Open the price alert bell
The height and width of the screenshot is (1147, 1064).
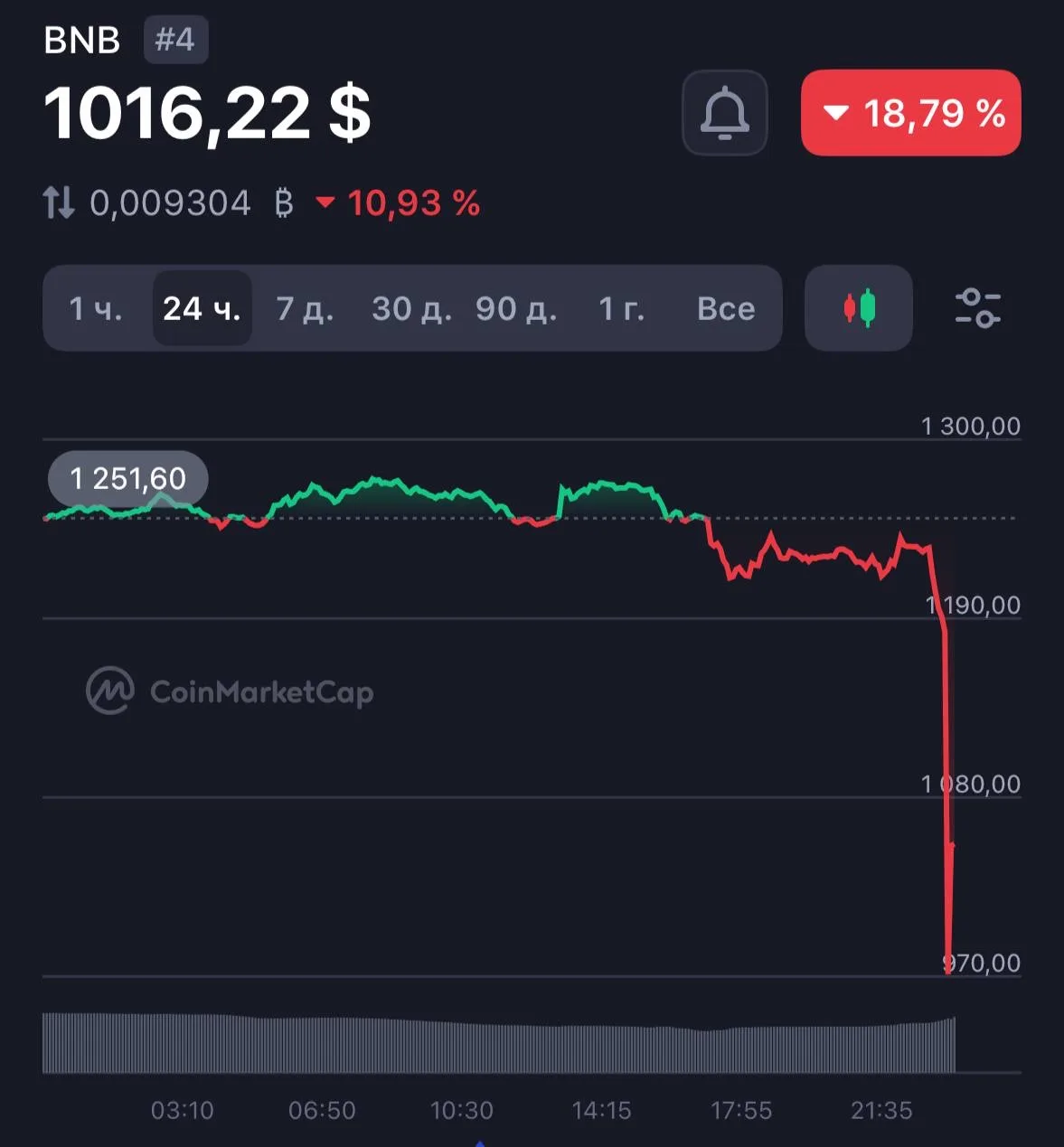pyautogui.click(x=724, y=114)
